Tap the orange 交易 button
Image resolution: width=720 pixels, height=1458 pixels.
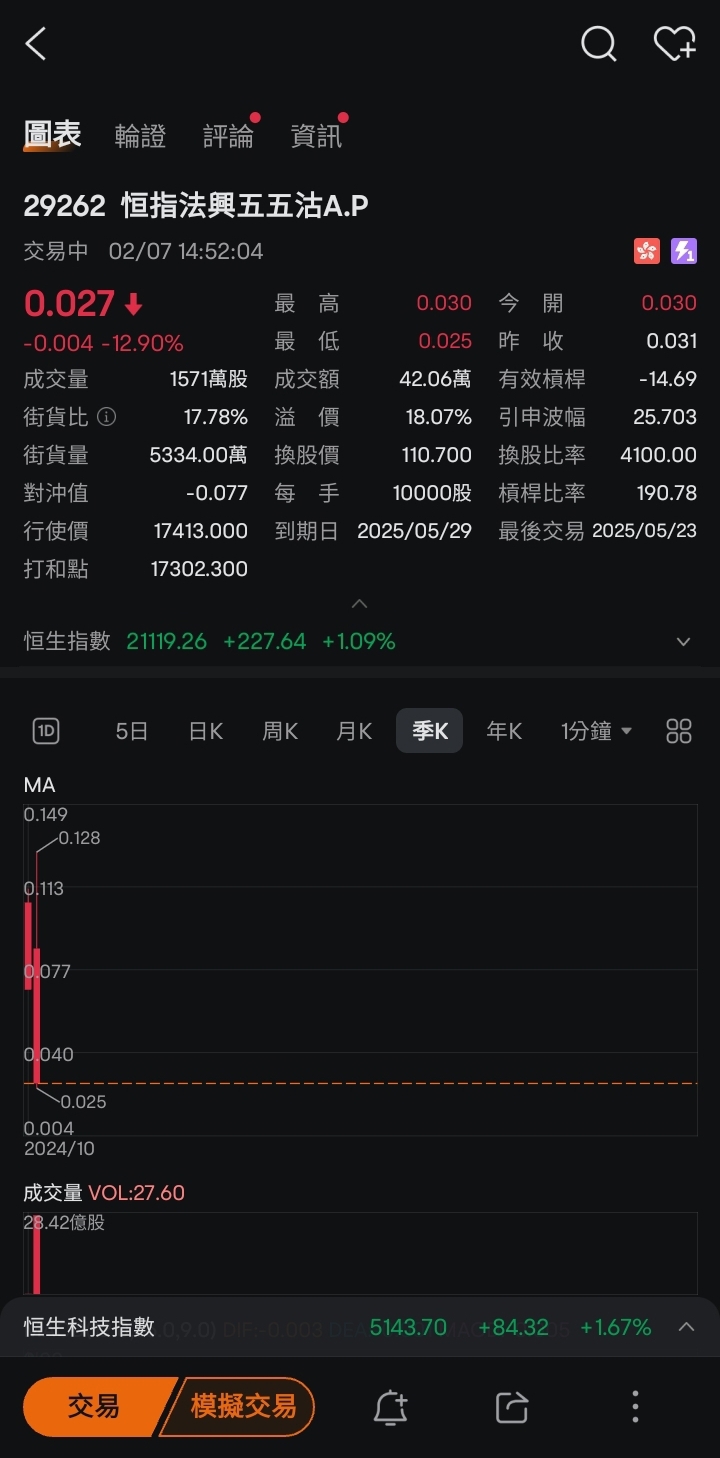94,1407
